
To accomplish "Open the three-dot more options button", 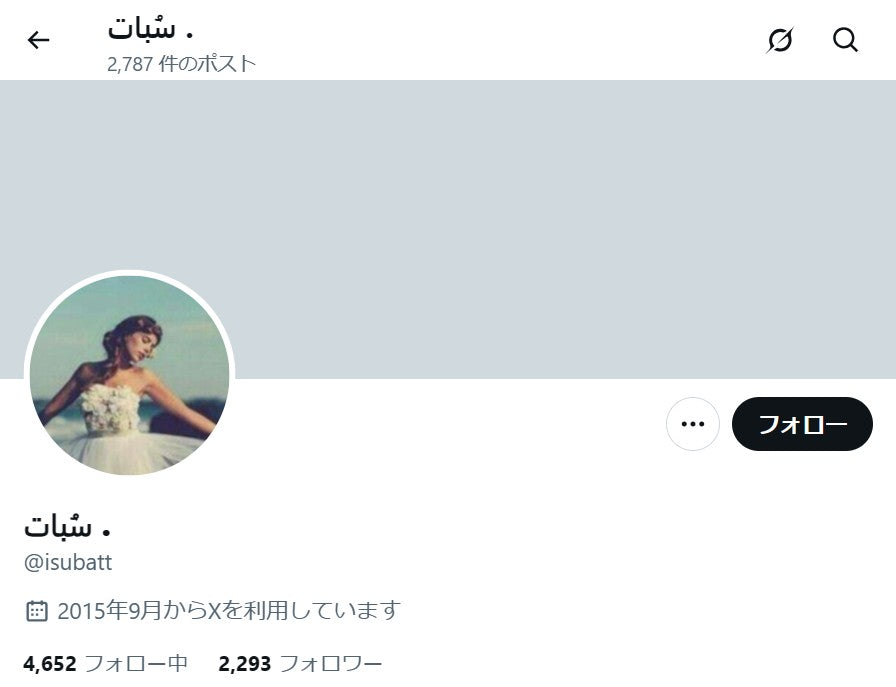I will [693, 424].
